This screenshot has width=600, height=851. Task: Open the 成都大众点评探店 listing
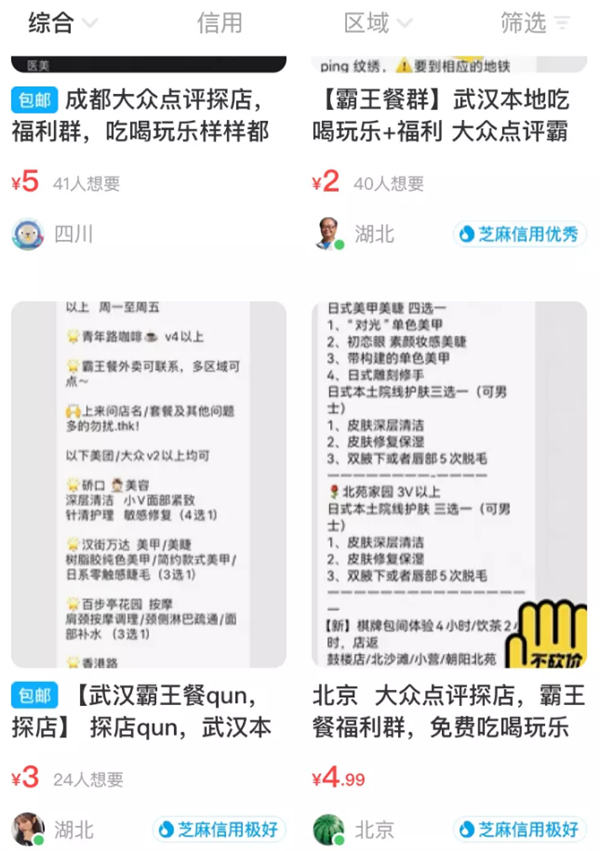[x=148, y=116]
